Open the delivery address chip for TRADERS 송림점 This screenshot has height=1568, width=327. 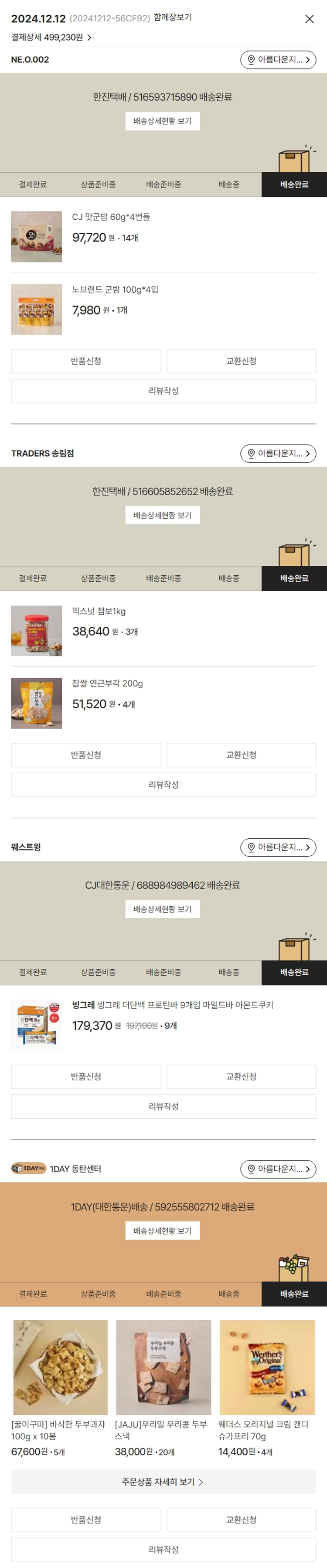click(278, 454)
